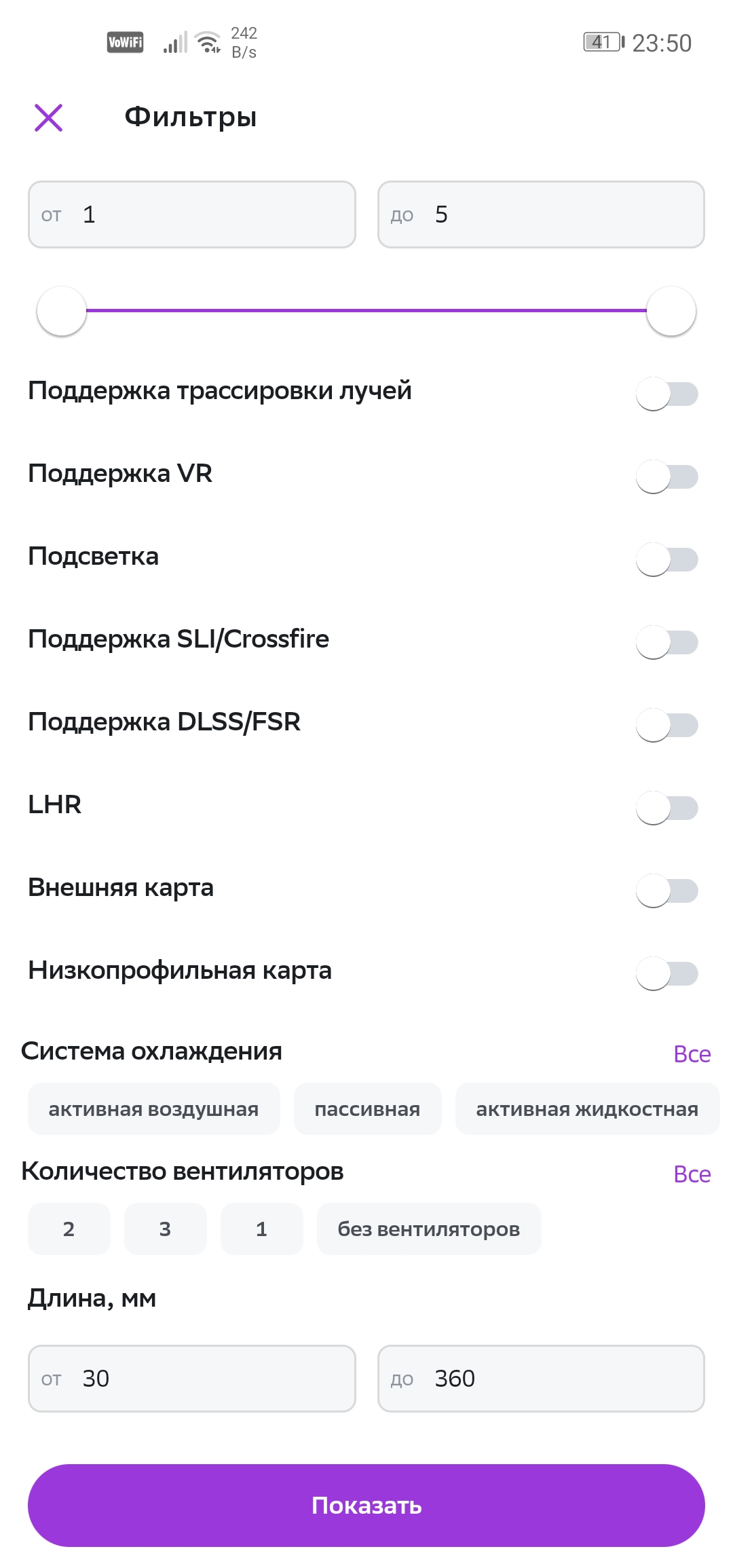The width and height of the screenshot is (733, 1568).
Task: Choose the пассивная cooling chip
Action: (367, 1109)
